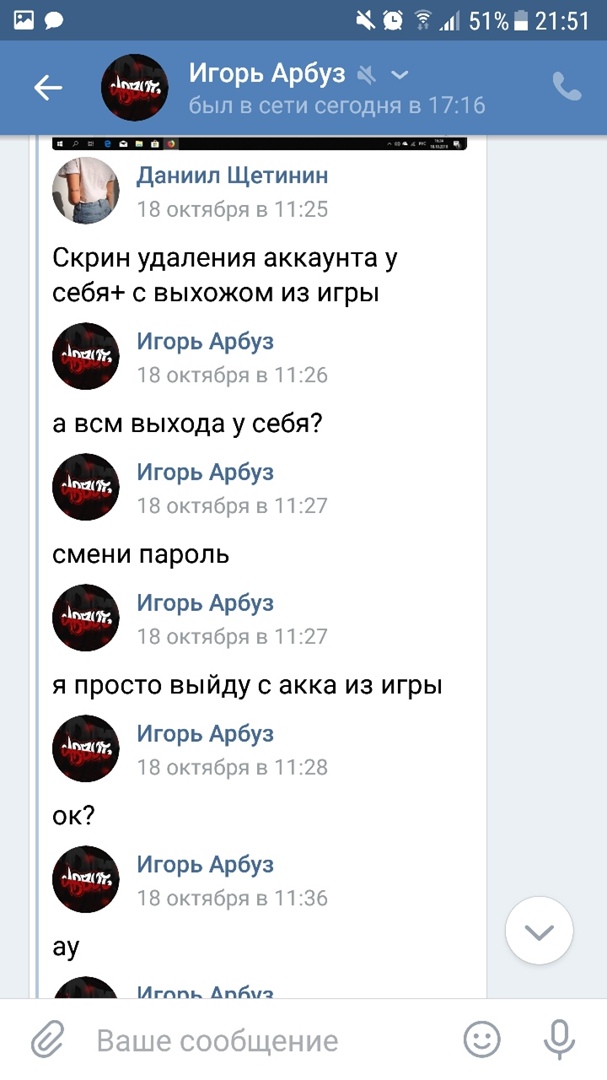Call Игорь Арбуз with the phone icon
Image resolution: width=607 pixels, height=1080 pixels.
tap(567, 87)
